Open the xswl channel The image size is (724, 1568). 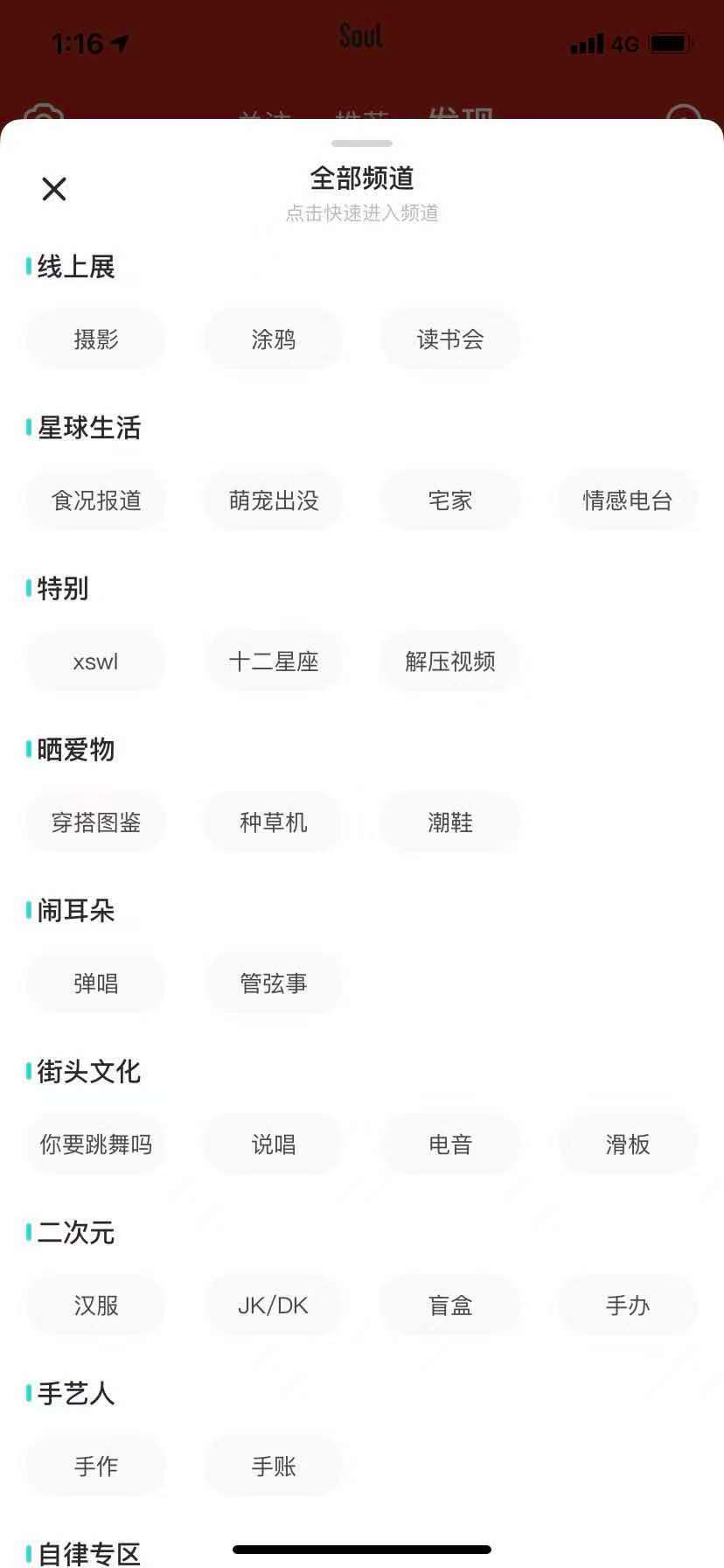[x=96, y=661]
